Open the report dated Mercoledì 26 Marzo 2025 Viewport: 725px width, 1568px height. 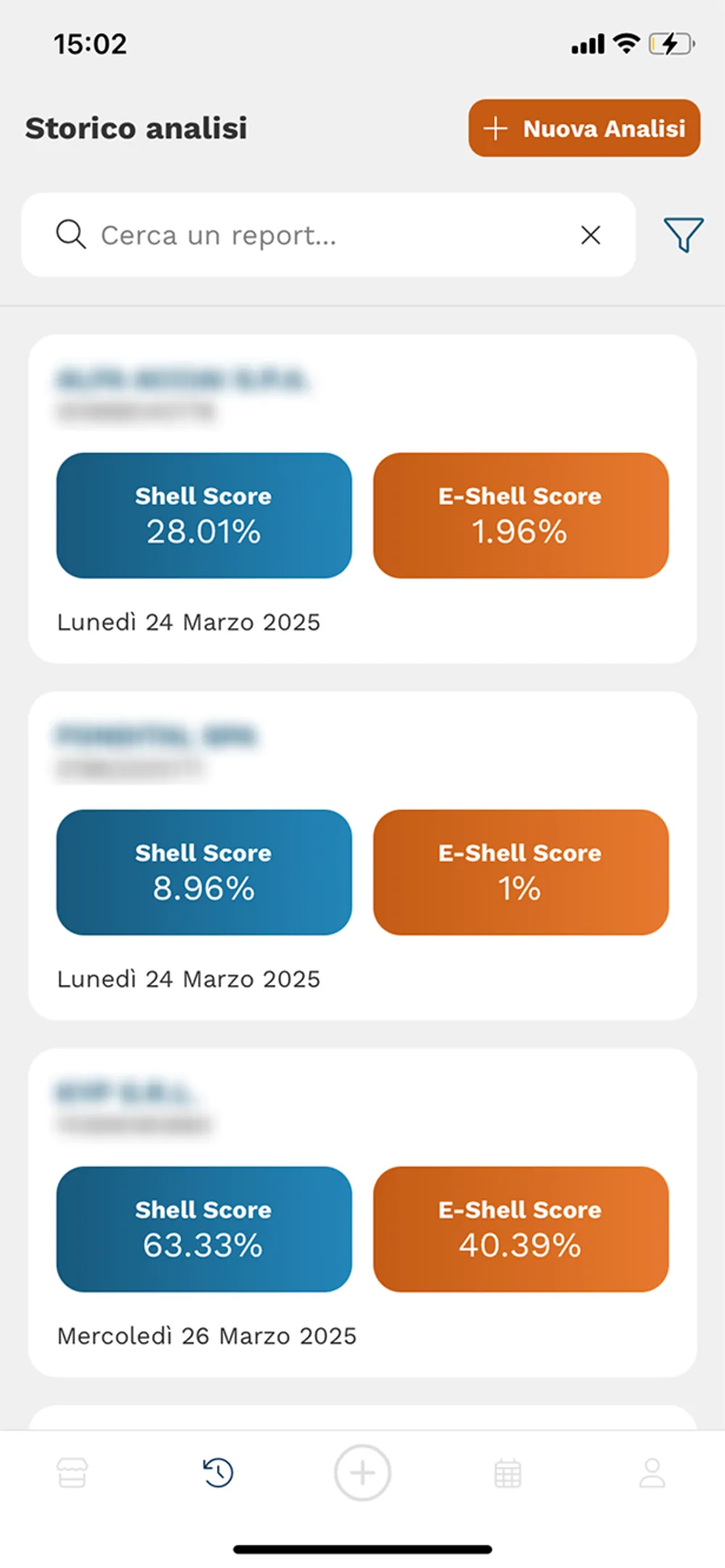point(207,1335)
